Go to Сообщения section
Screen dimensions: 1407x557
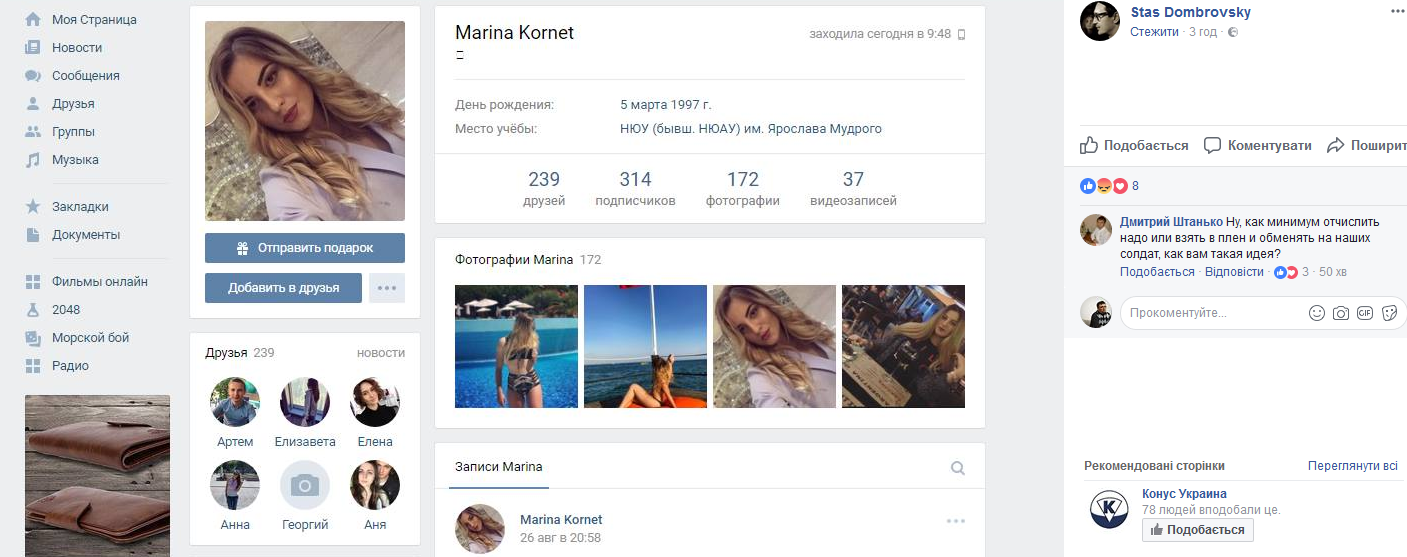(85, 76)
